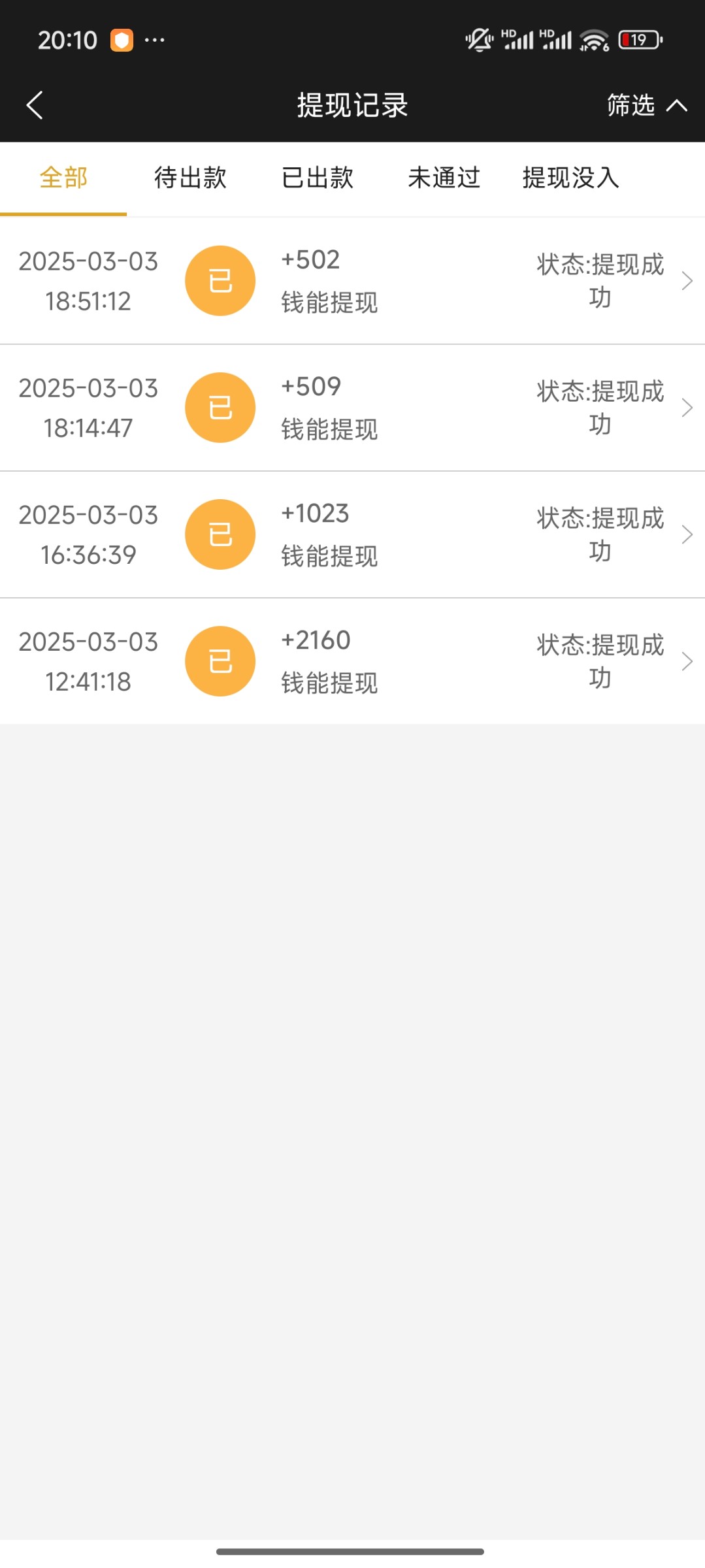705x1568 pixels.
Task: Select the 已出款 tab
Action: pyautogui.click(x=318, y=178)
